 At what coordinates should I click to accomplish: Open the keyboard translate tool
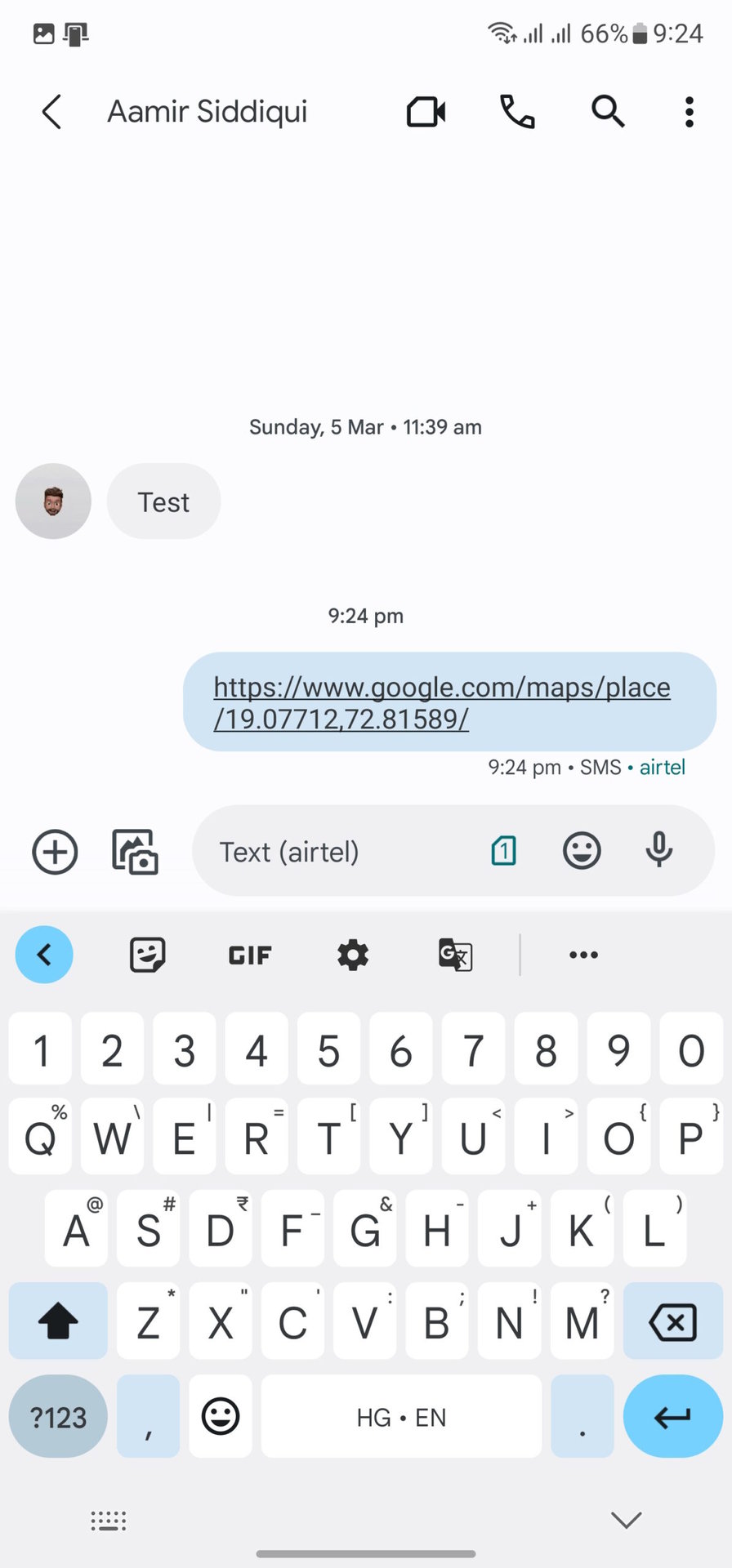(455, 954)
